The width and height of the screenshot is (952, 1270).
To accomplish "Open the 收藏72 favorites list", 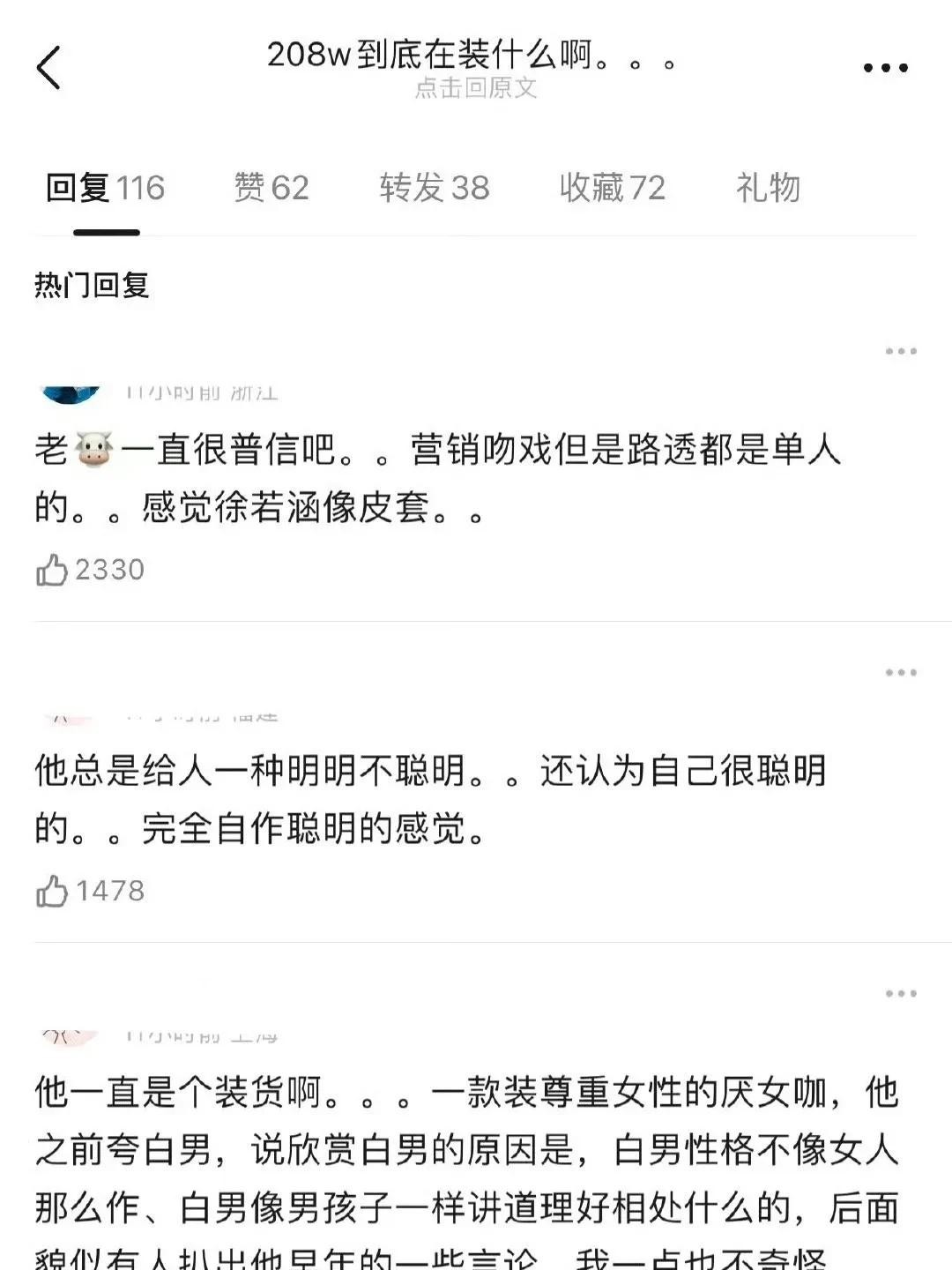I will pyautogui.click(x=612, y=188).
